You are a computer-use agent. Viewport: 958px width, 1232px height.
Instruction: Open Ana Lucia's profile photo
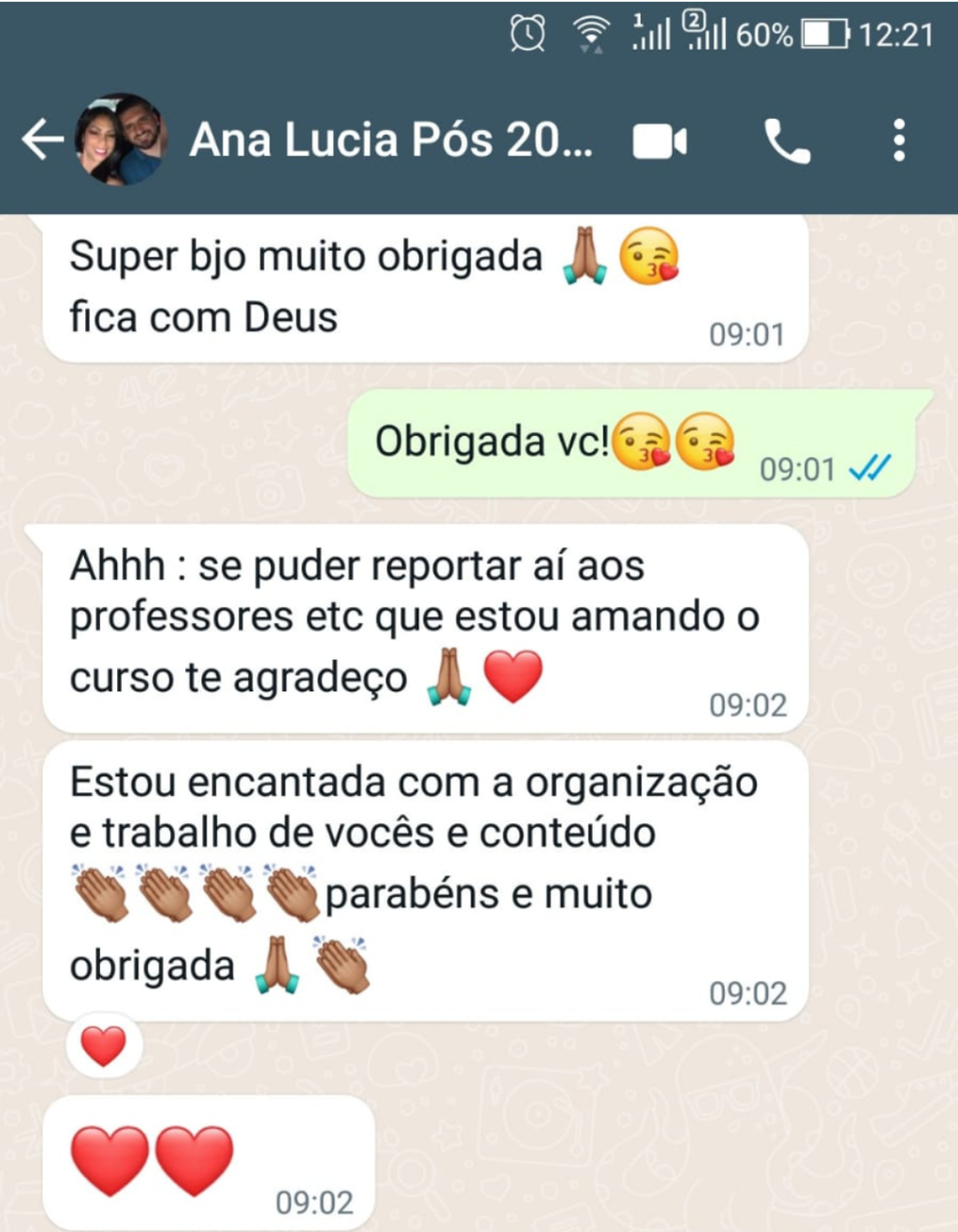[122, 139]
